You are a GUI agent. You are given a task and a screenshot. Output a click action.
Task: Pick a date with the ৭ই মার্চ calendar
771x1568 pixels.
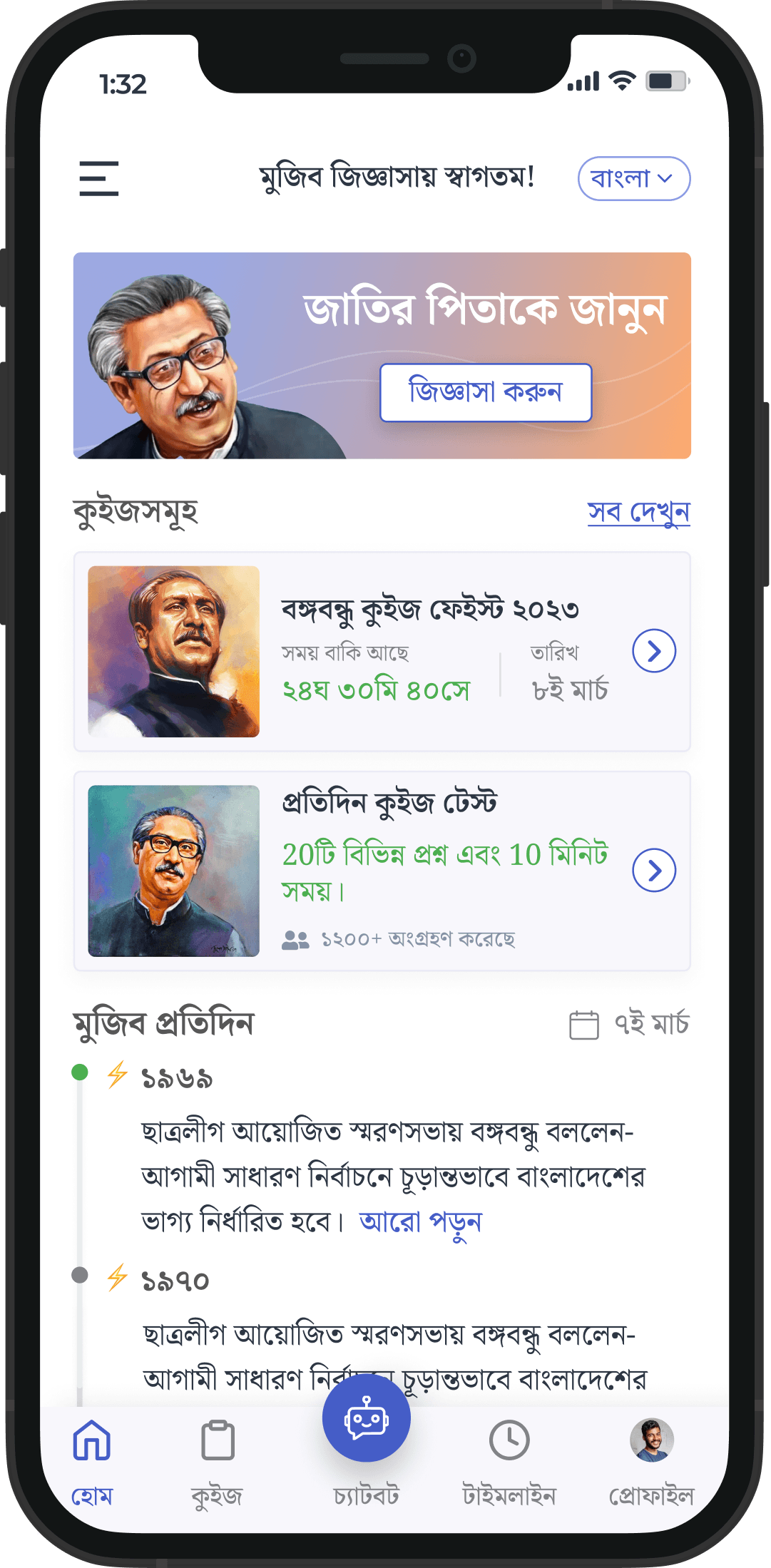pos(629,1025)
